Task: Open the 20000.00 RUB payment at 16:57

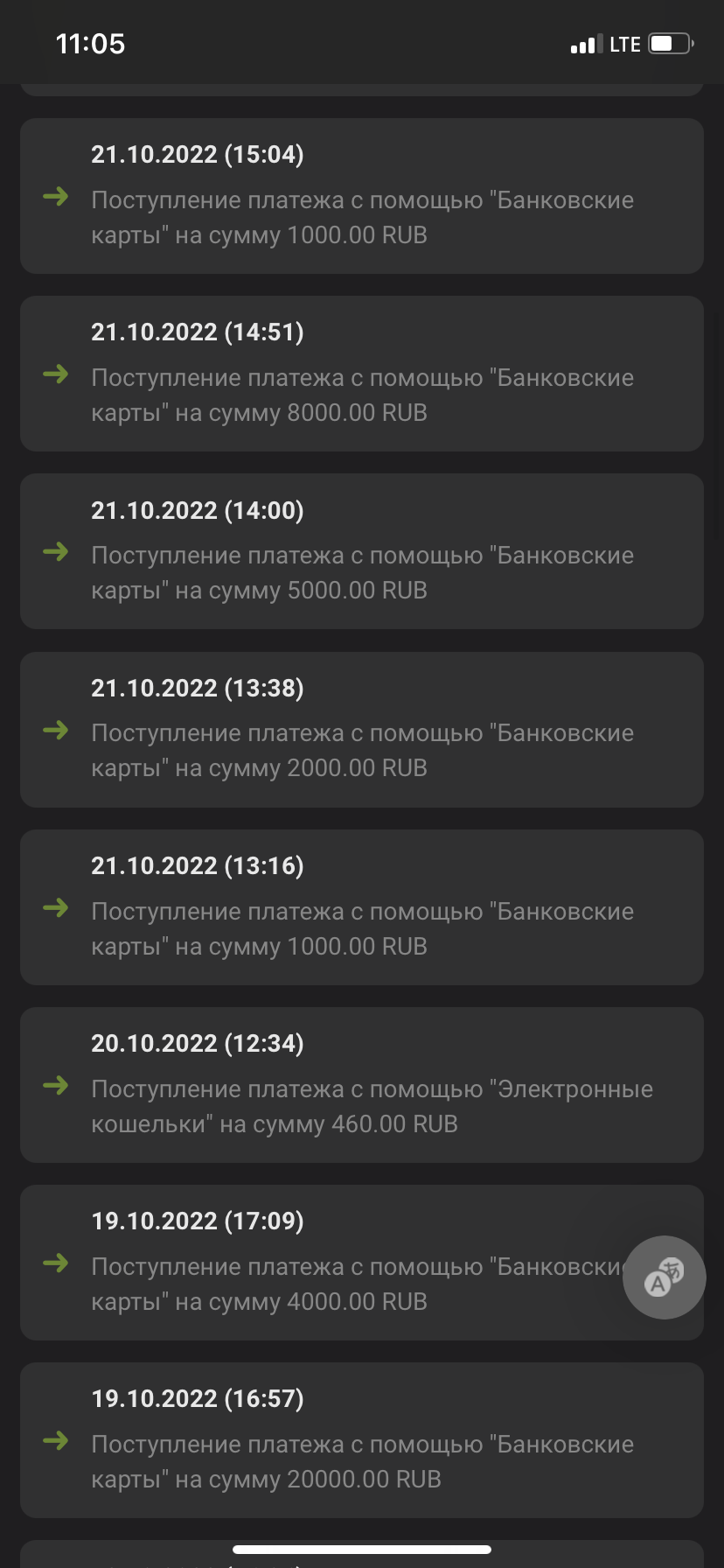Action: pos(362,1440)
